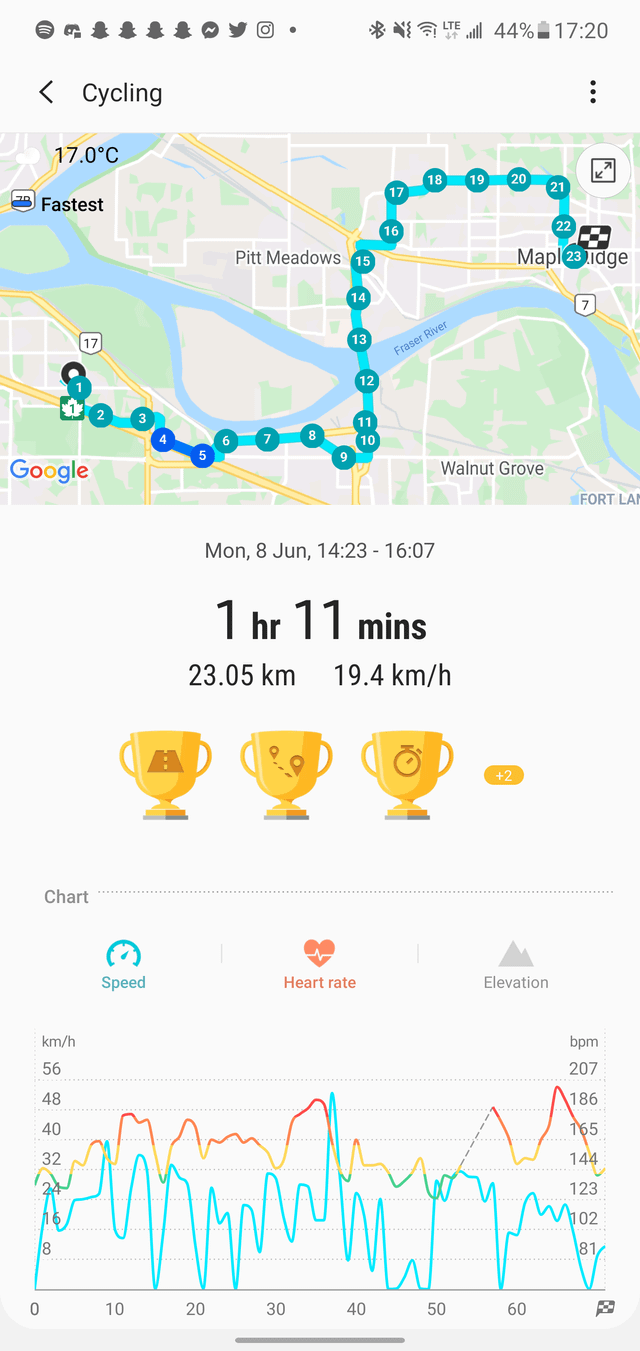Viewport: 640px width, 1351px height.
Task: Open the stopwatch trophy award
Action: [407, 775]
